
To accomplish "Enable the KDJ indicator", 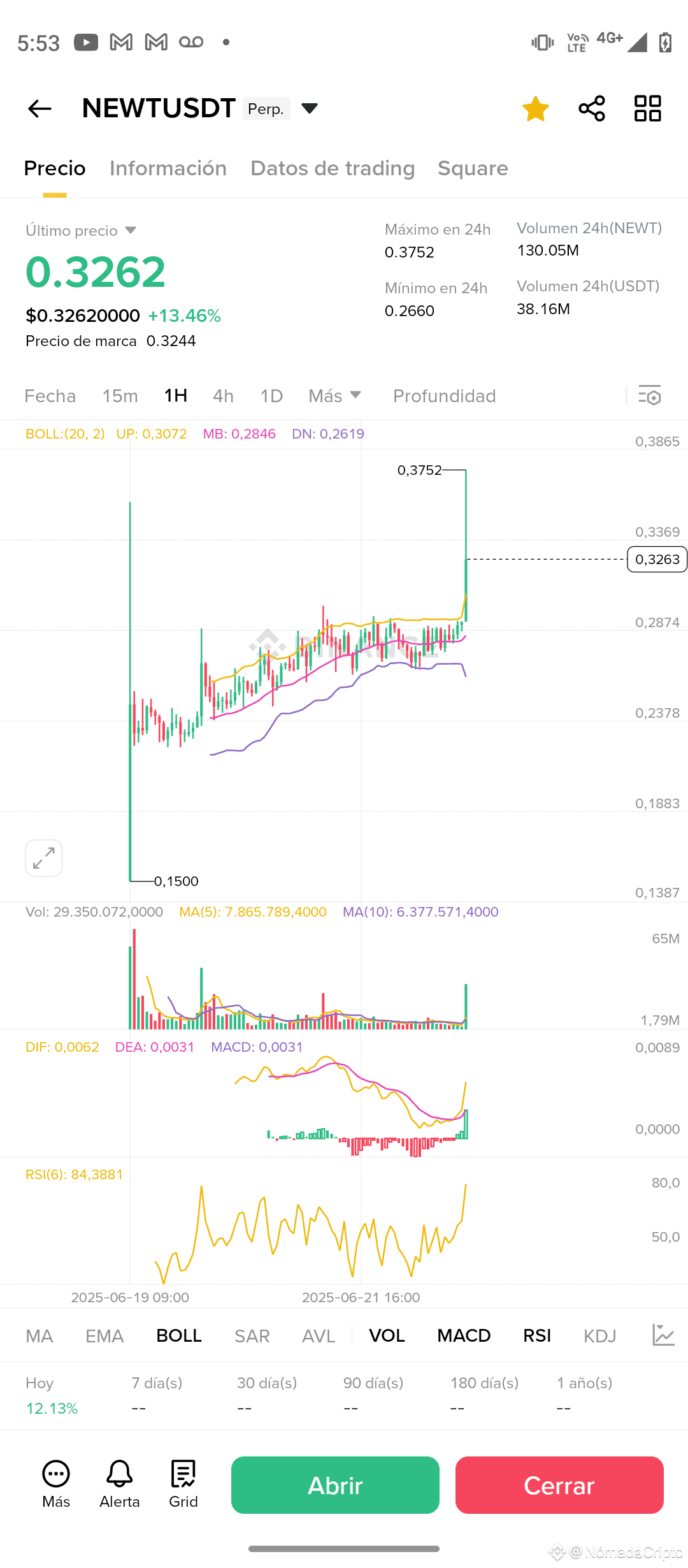I will point(599,1335).
